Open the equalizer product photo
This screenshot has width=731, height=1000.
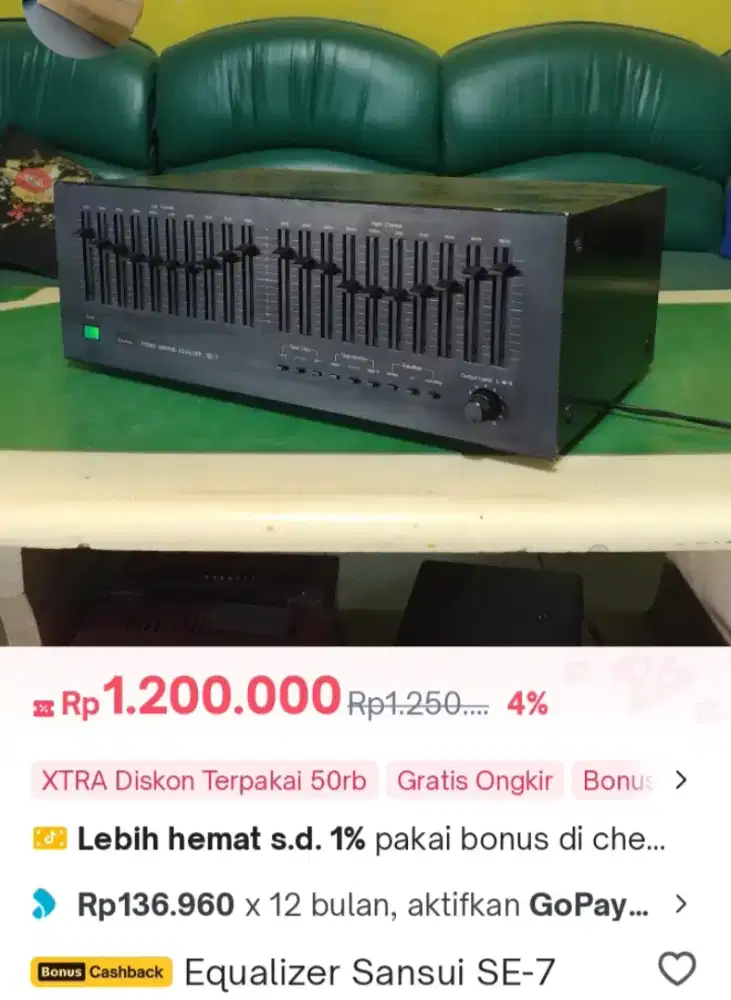(x=365, y=320)
